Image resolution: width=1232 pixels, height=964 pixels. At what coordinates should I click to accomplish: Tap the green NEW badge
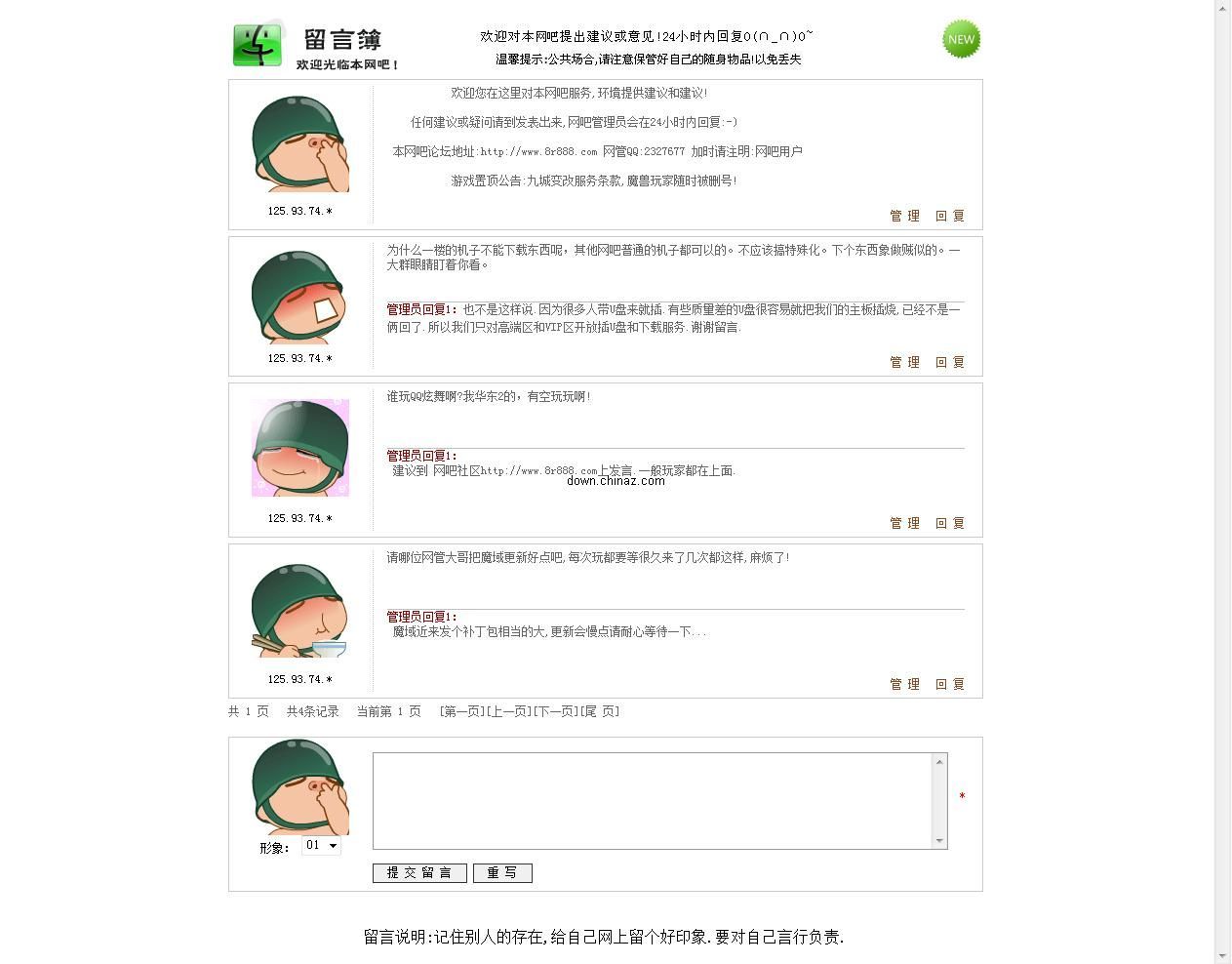(x=961, y=39)
